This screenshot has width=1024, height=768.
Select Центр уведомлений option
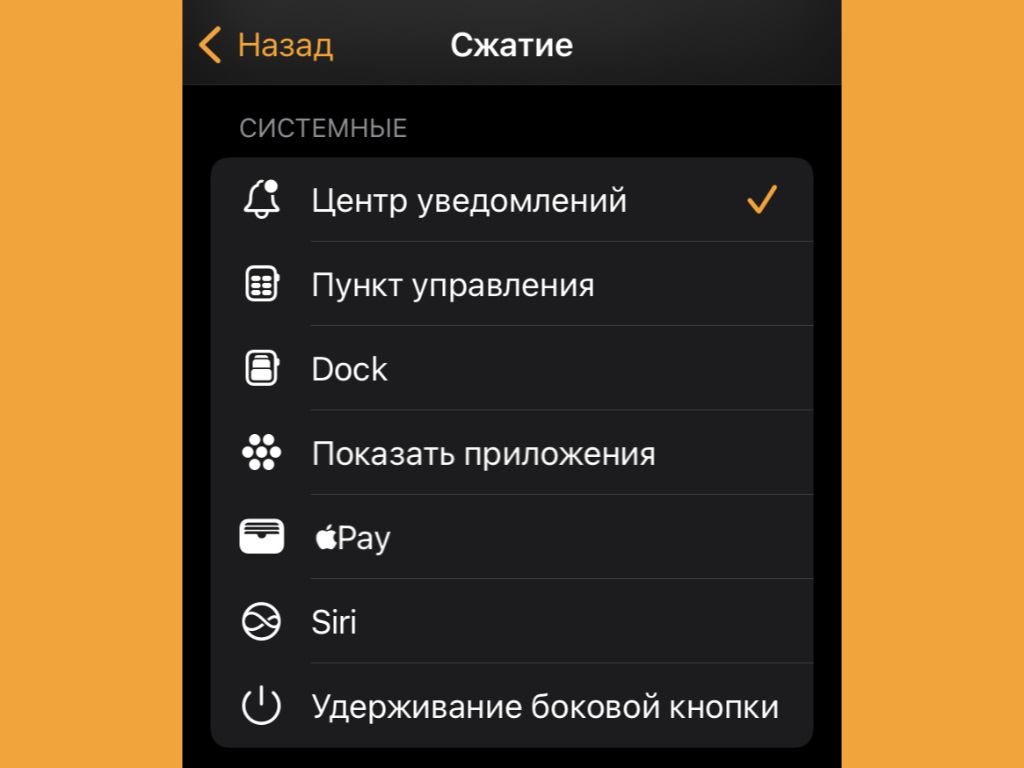tap(468, 201)
